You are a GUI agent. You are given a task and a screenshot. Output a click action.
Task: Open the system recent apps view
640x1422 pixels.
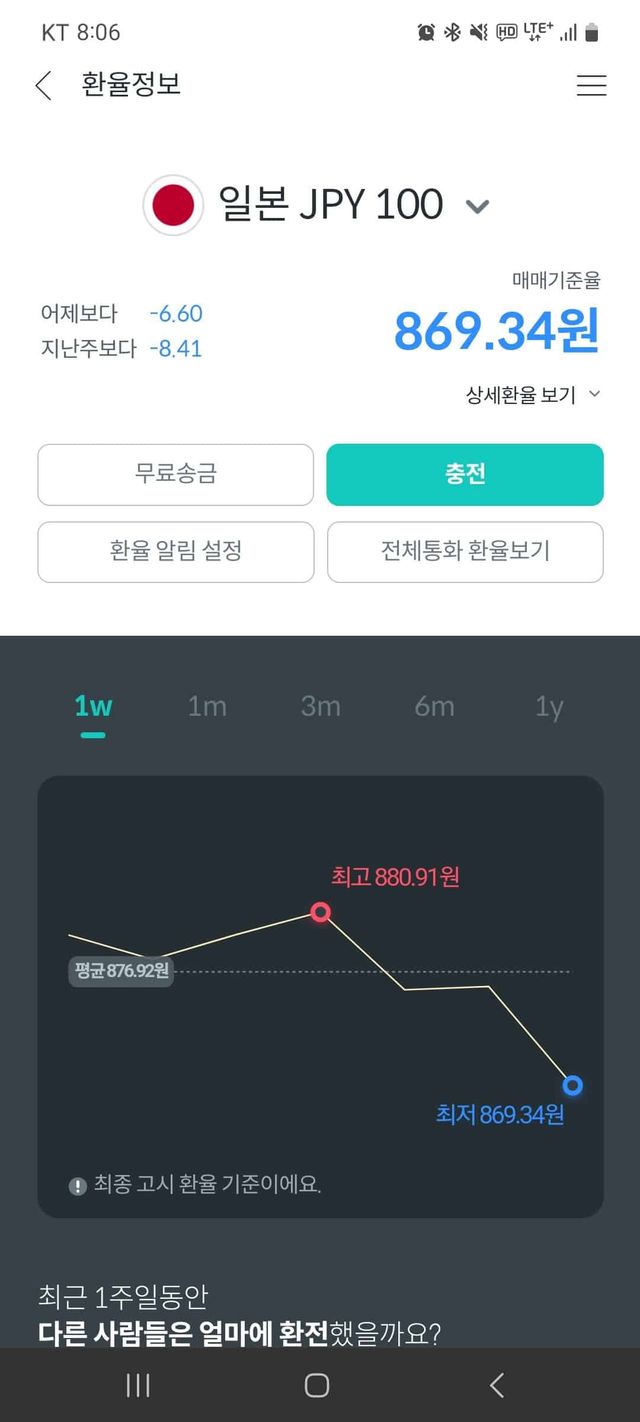(x=138, y=1385)
